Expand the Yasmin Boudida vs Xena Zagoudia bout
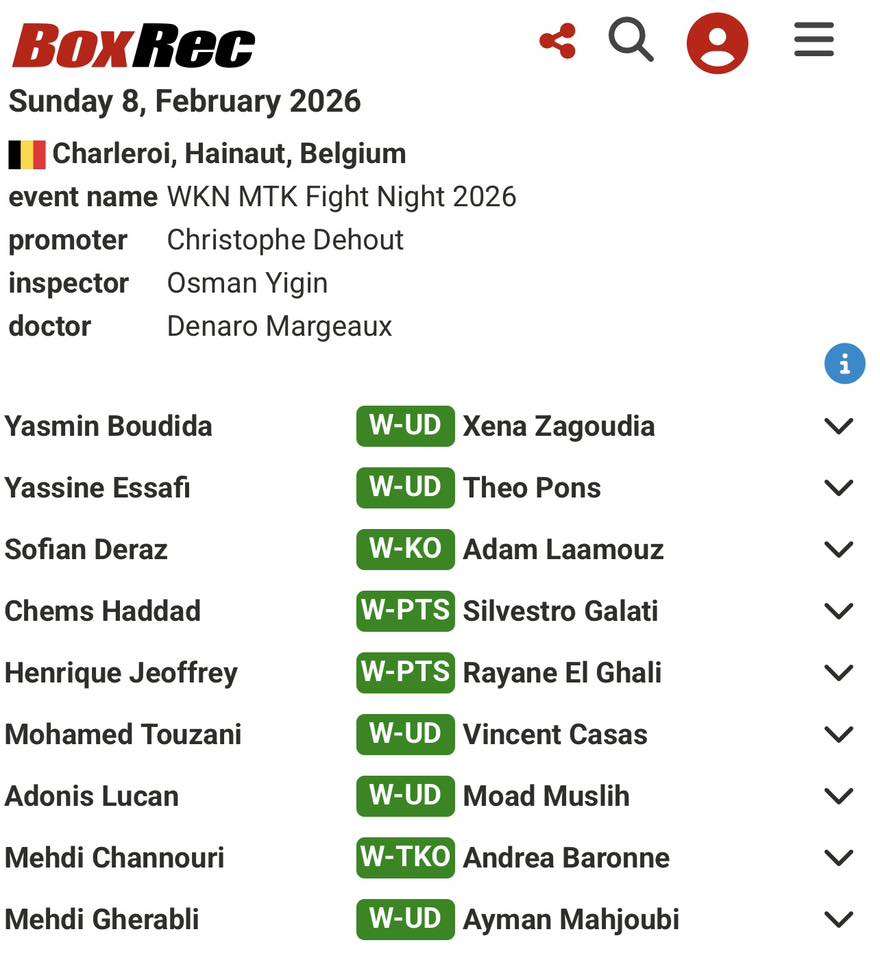Viewport: 880px width, 960px height. (838, 426)
